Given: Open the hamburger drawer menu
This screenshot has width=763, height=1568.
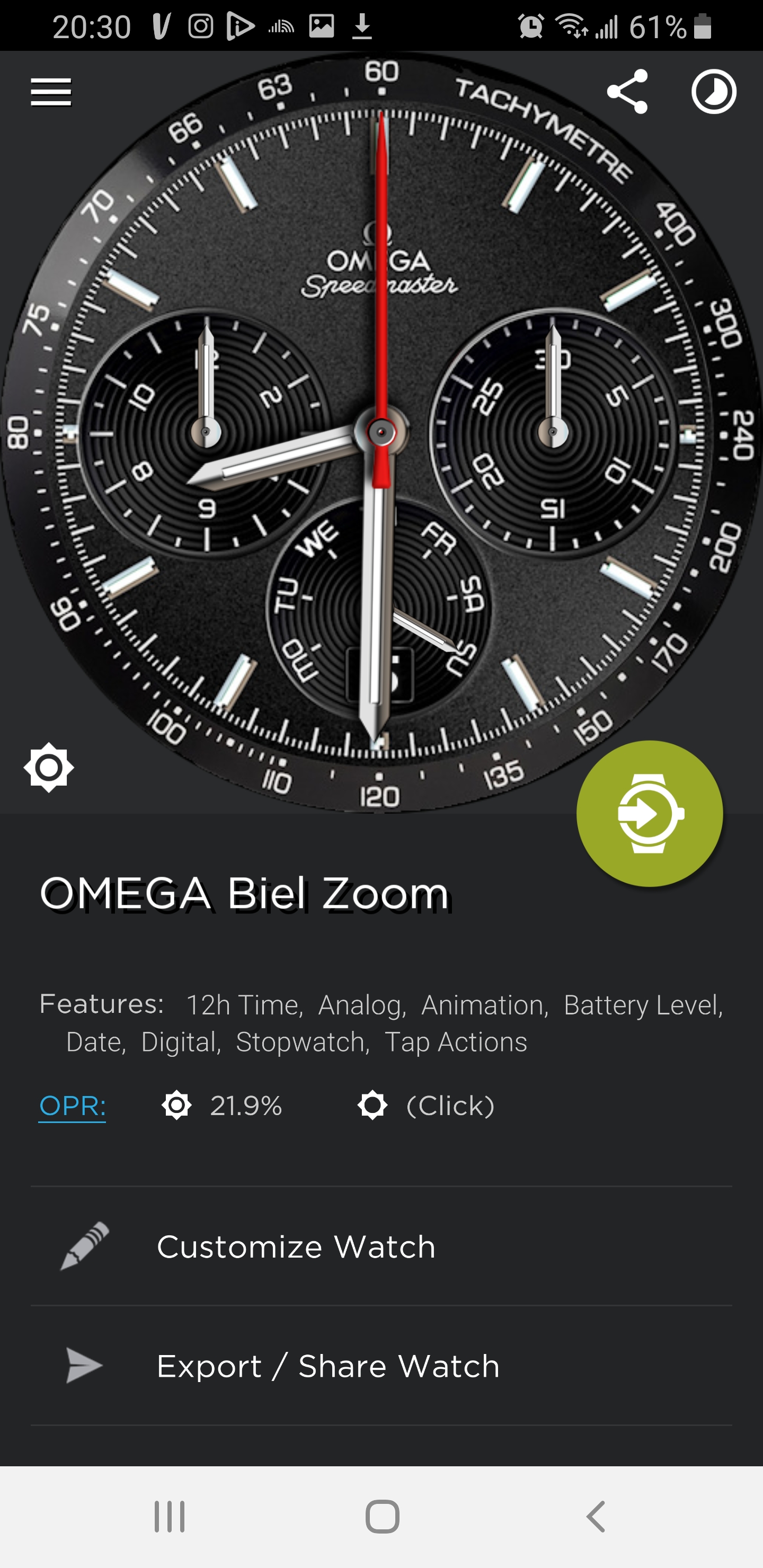Looking at the screenshot, I should pos(51,93).
